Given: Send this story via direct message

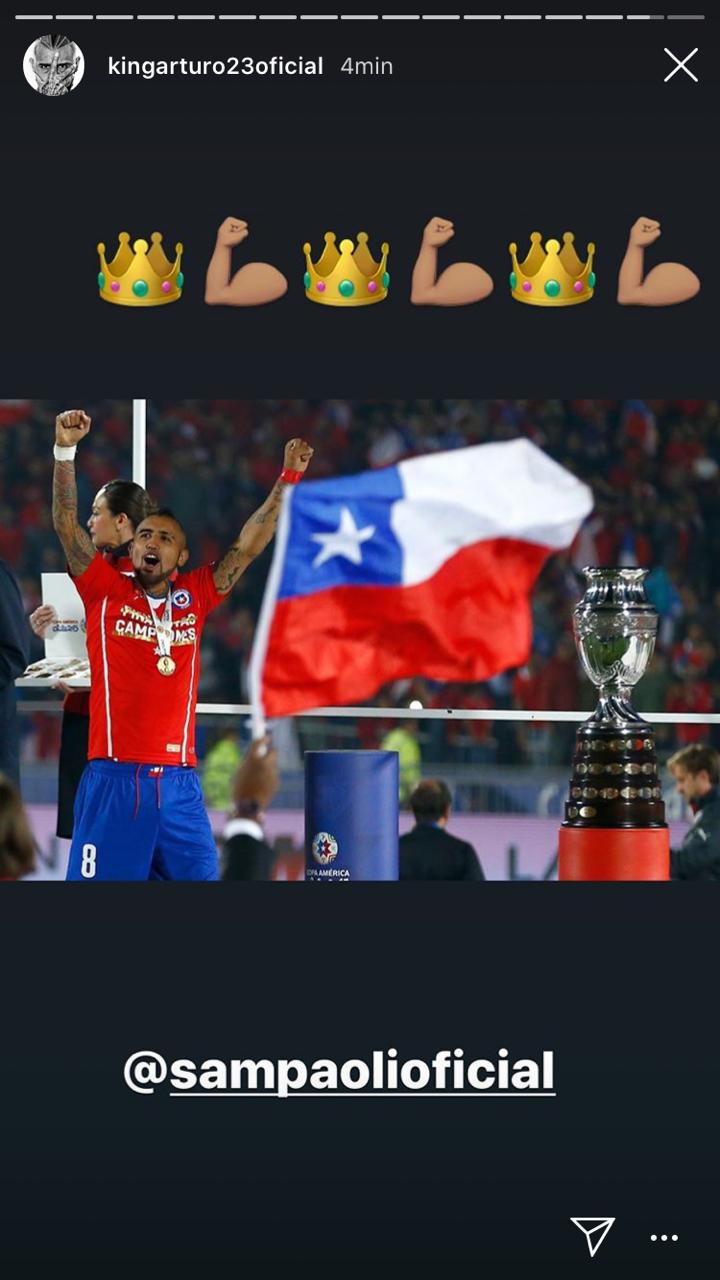Looking at the screenshot, I should point(592,1236).
